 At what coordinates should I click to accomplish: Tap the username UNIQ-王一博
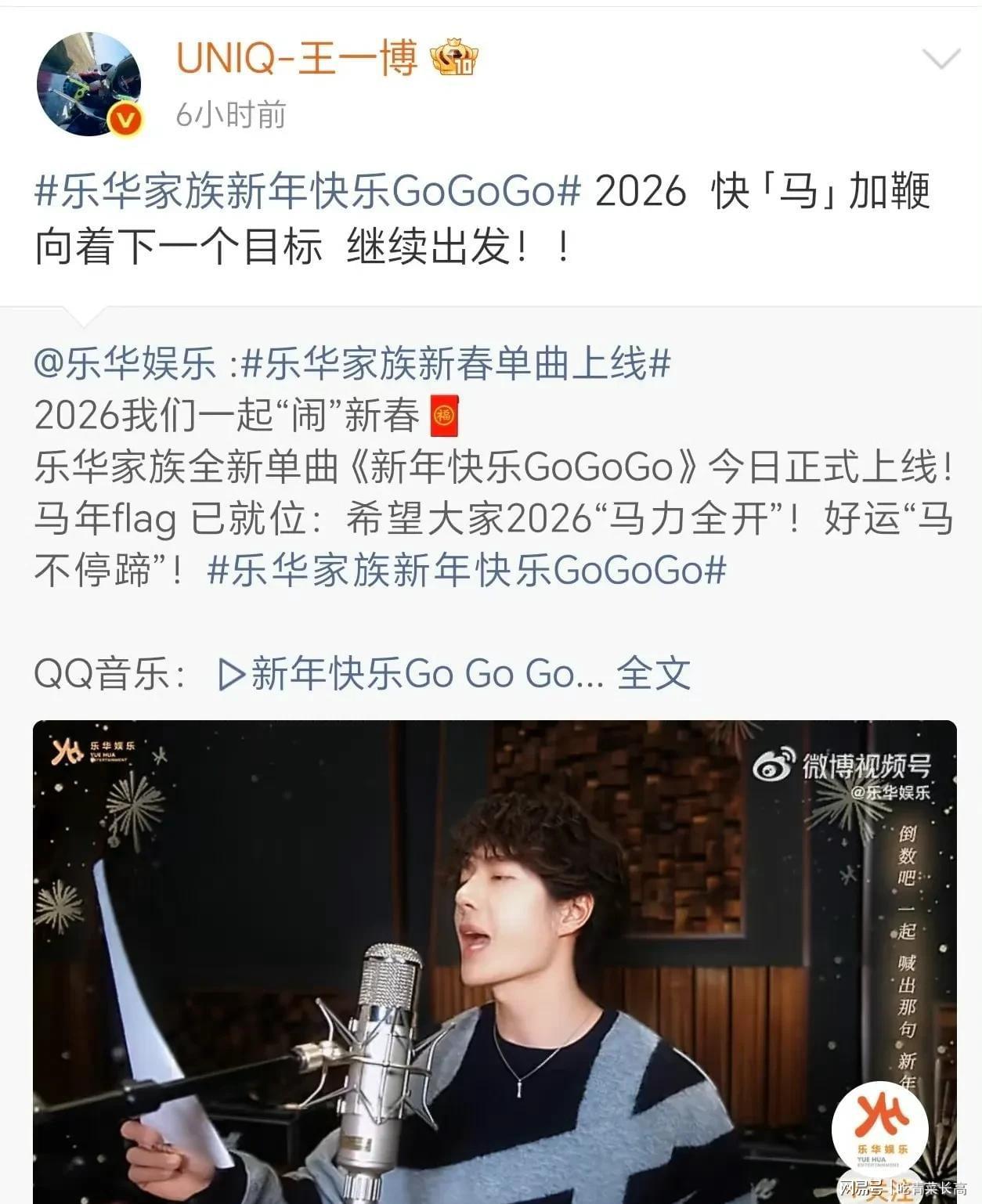(x=297, y=59)
